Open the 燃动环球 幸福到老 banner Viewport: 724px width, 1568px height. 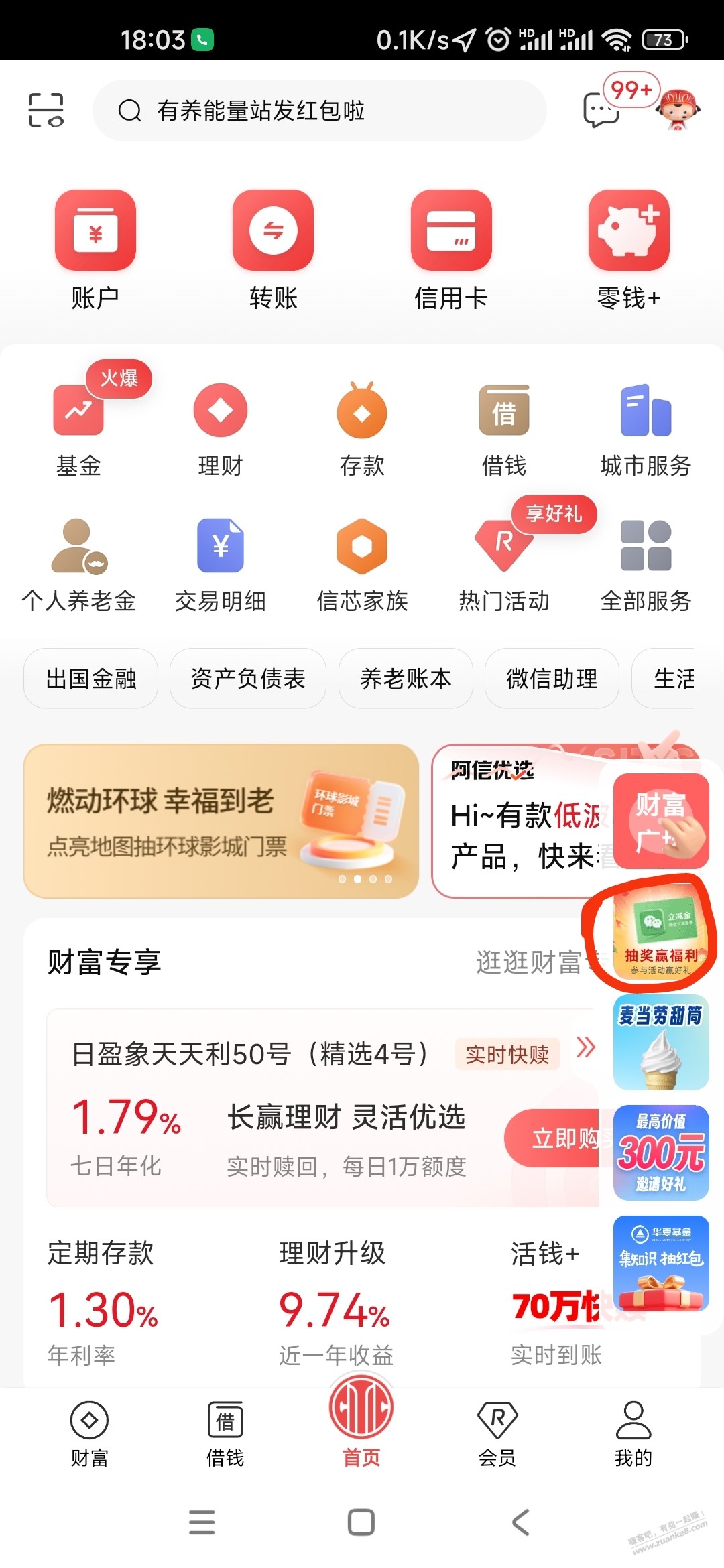click(221, 821)
